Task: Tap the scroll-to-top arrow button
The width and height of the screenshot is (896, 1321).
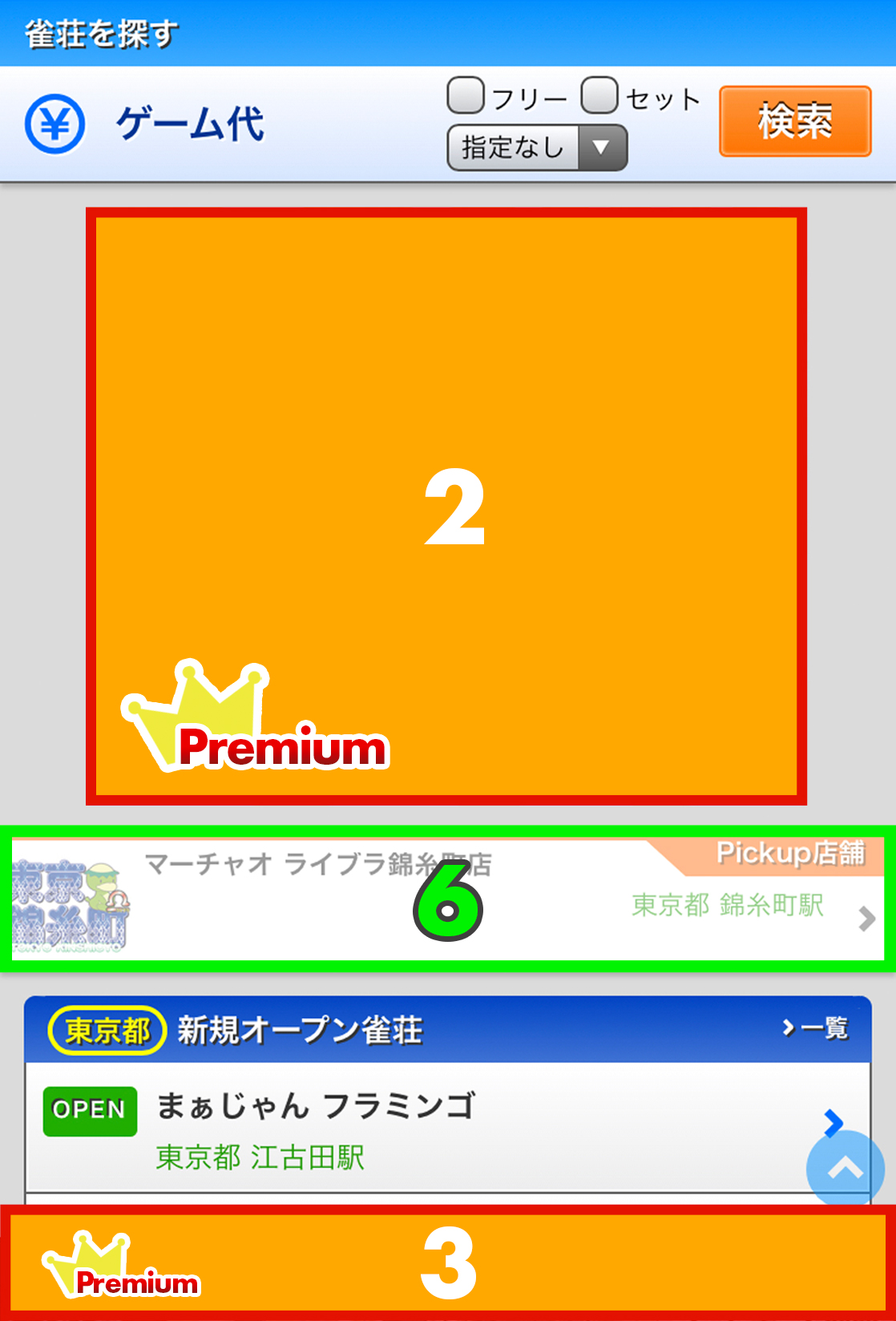Action: tap(845, 1170)
